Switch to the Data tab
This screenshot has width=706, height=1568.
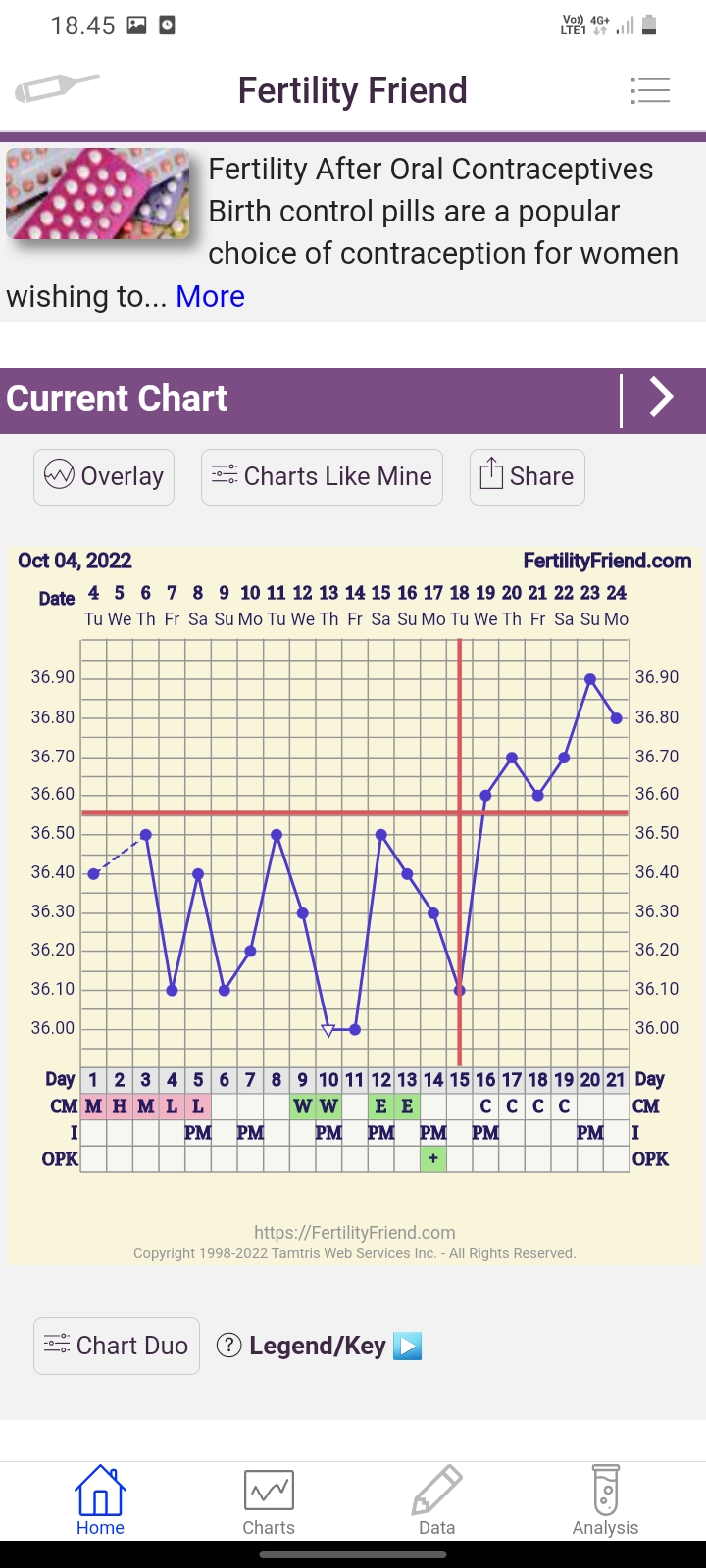(x=436, y=1501)
